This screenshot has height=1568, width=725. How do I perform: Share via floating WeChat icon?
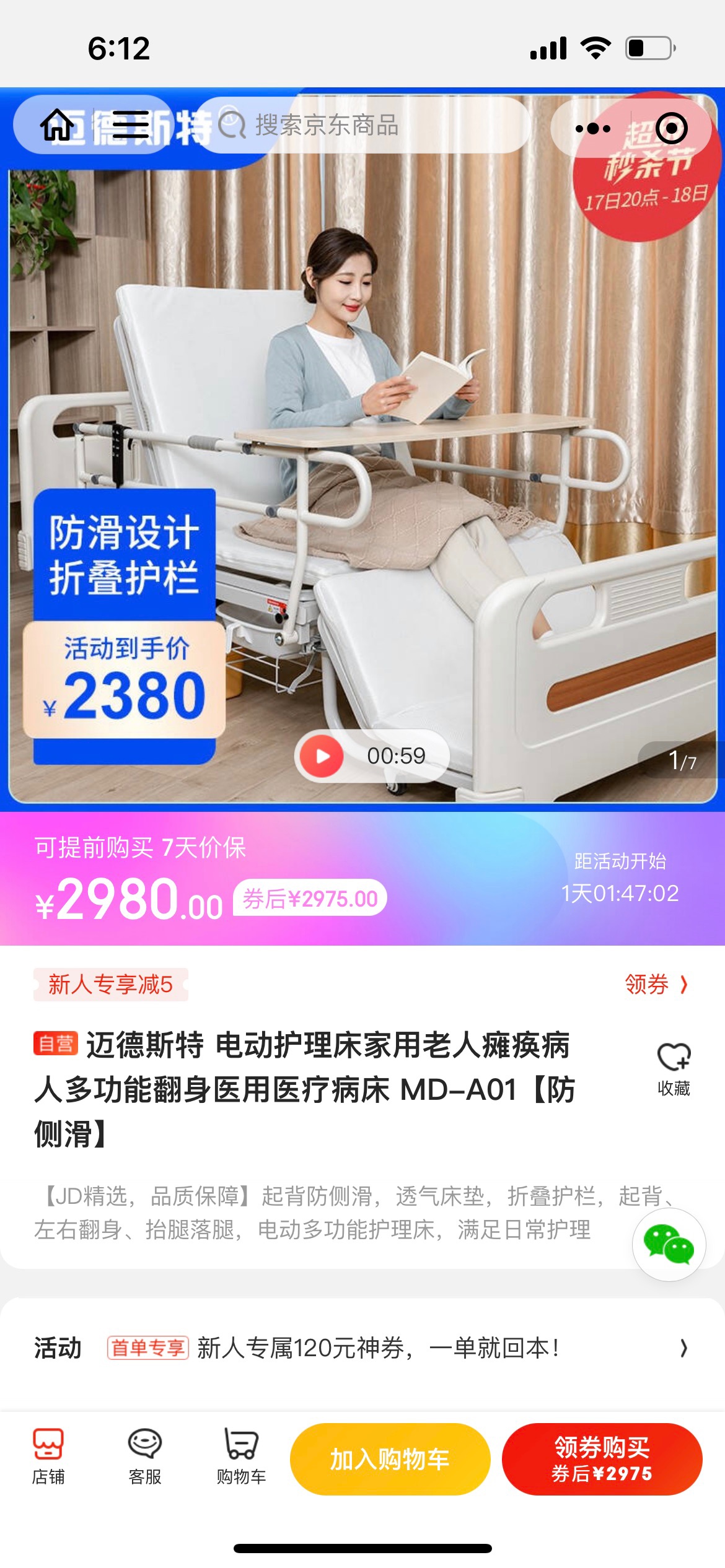[669, 1244]
